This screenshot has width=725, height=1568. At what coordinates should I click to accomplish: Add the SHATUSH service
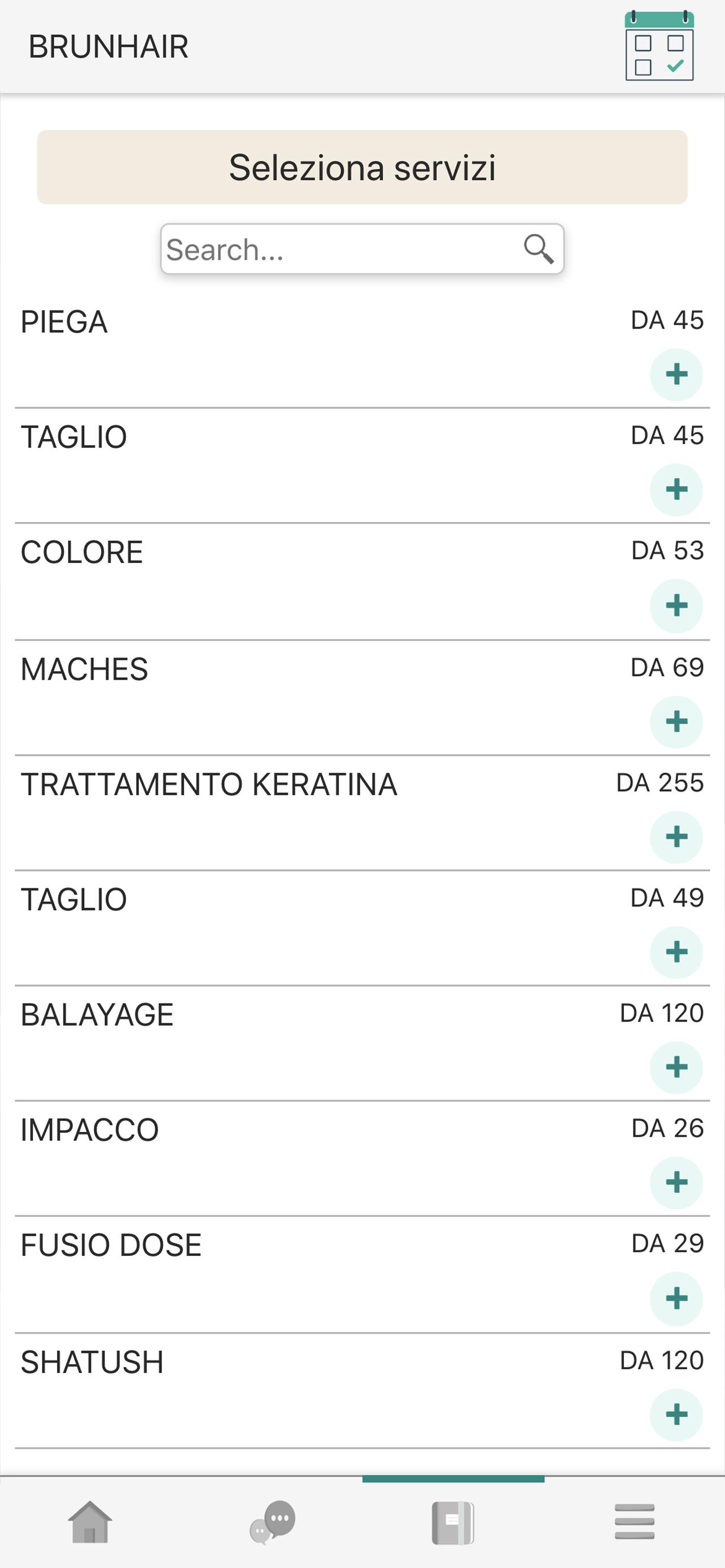point(676,1414)
